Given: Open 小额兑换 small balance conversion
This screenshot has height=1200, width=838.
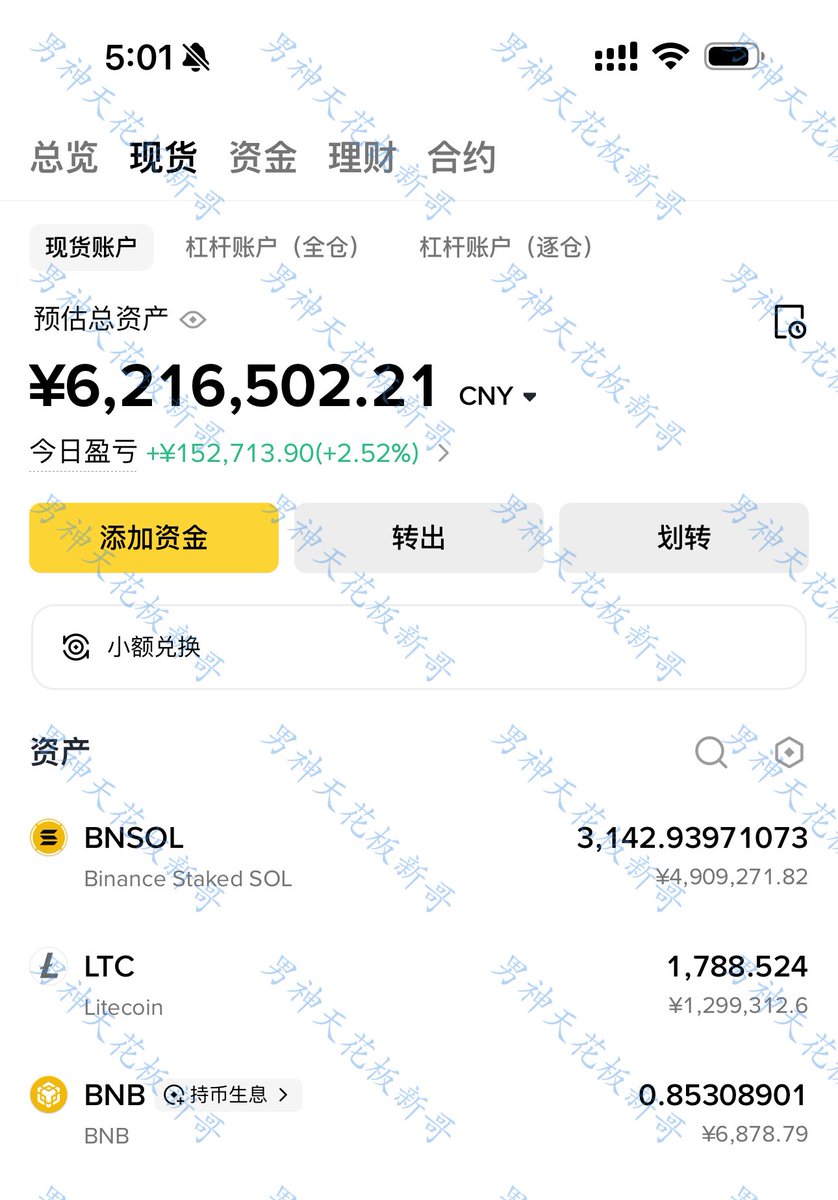Looking at the screenshot, I should coord(419,647).
